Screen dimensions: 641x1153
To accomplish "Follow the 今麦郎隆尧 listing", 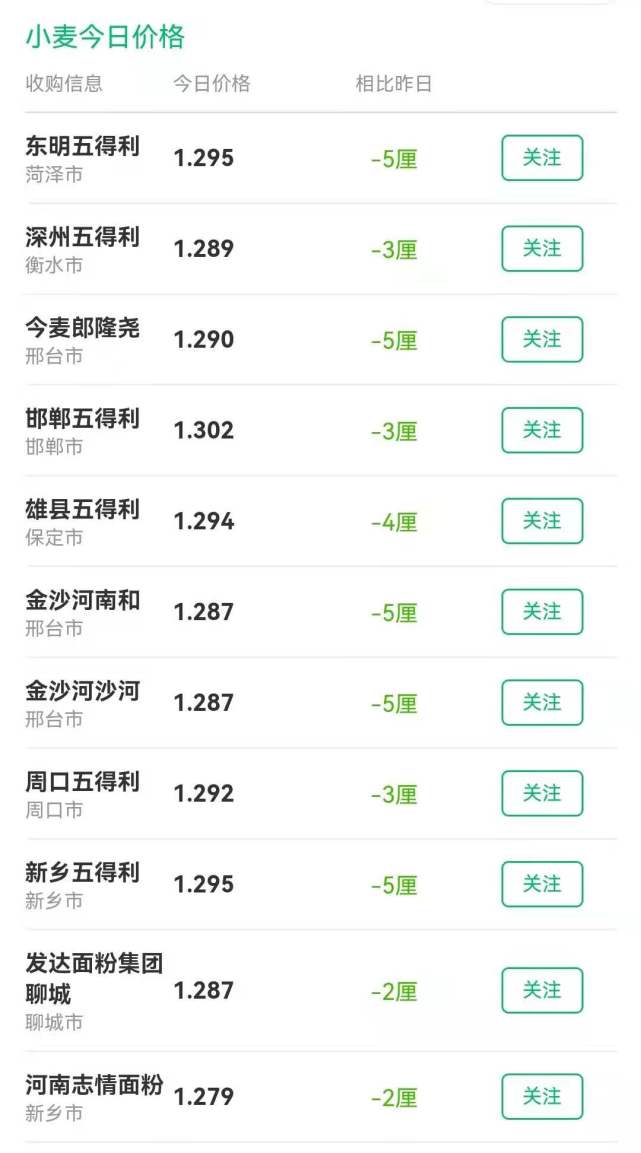I will pos(541,340).
